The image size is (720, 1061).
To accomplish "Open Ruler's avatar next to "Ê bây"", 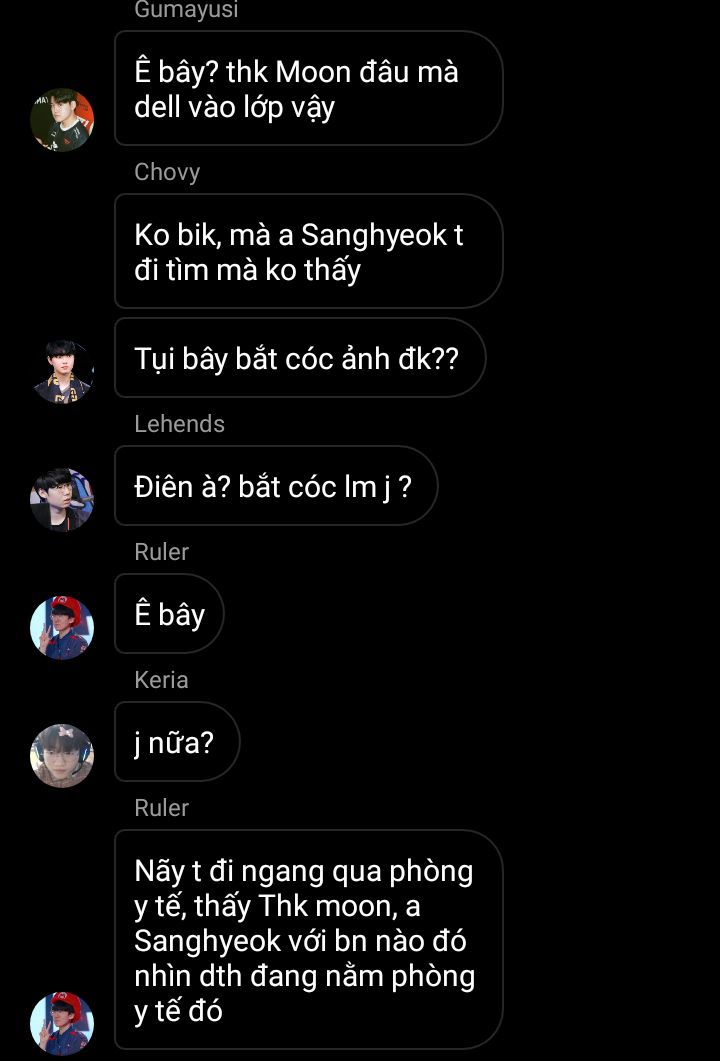I will click(x=62, y=628).
